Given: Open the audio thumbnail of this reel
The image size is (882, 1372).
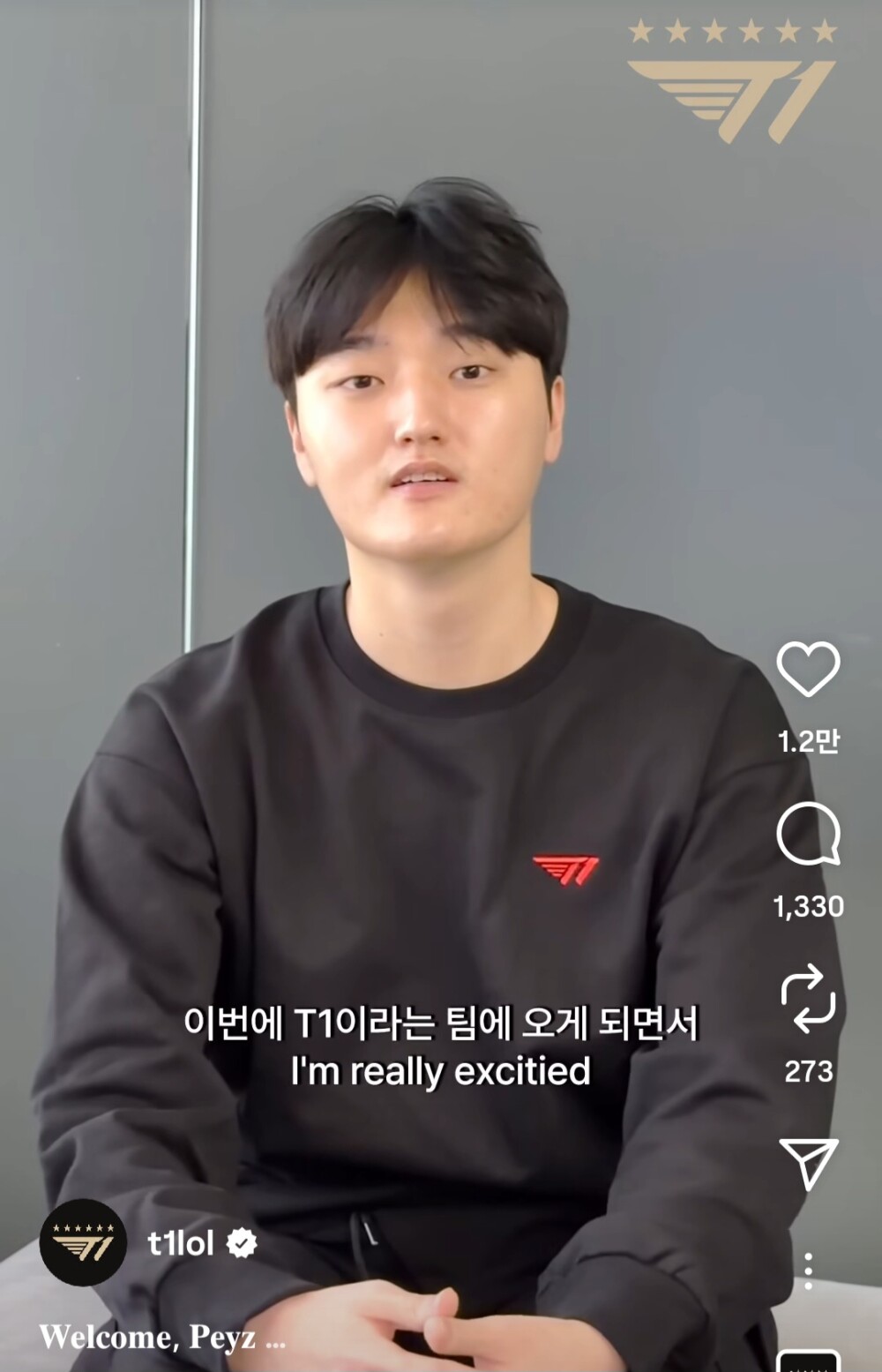Looking at the screenshot, I should 808,1361.
